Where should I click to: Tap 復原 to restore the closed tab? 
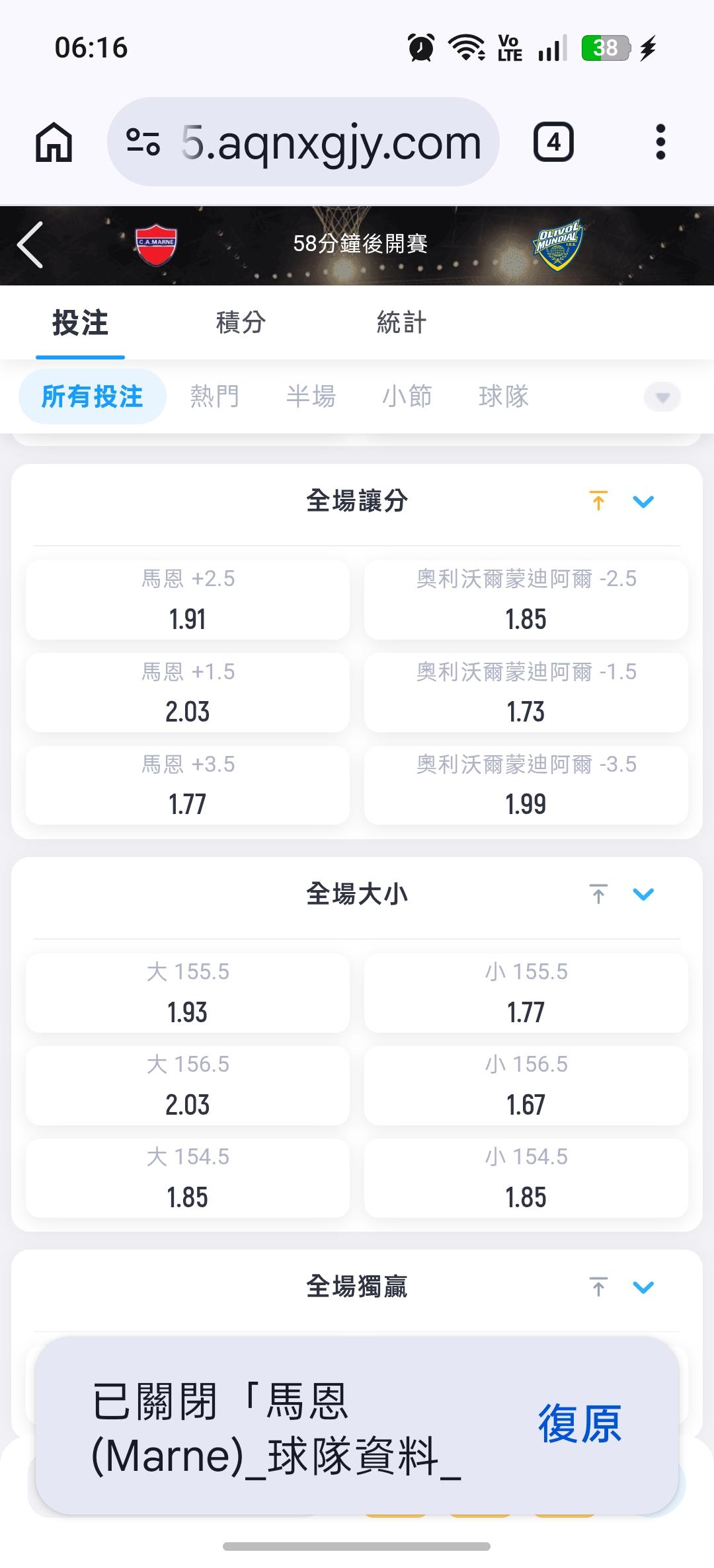580,1425
